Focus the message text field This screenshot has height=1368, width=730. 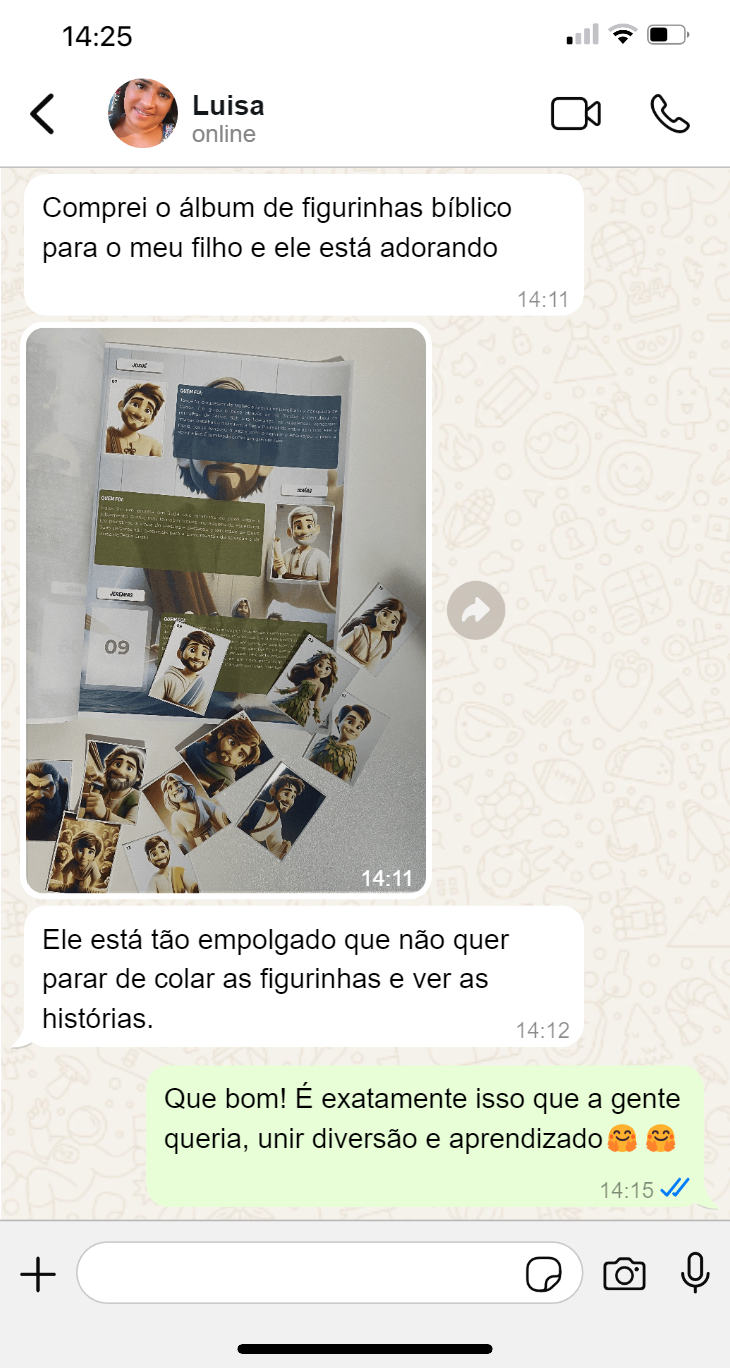click(x=300, y=1273)
